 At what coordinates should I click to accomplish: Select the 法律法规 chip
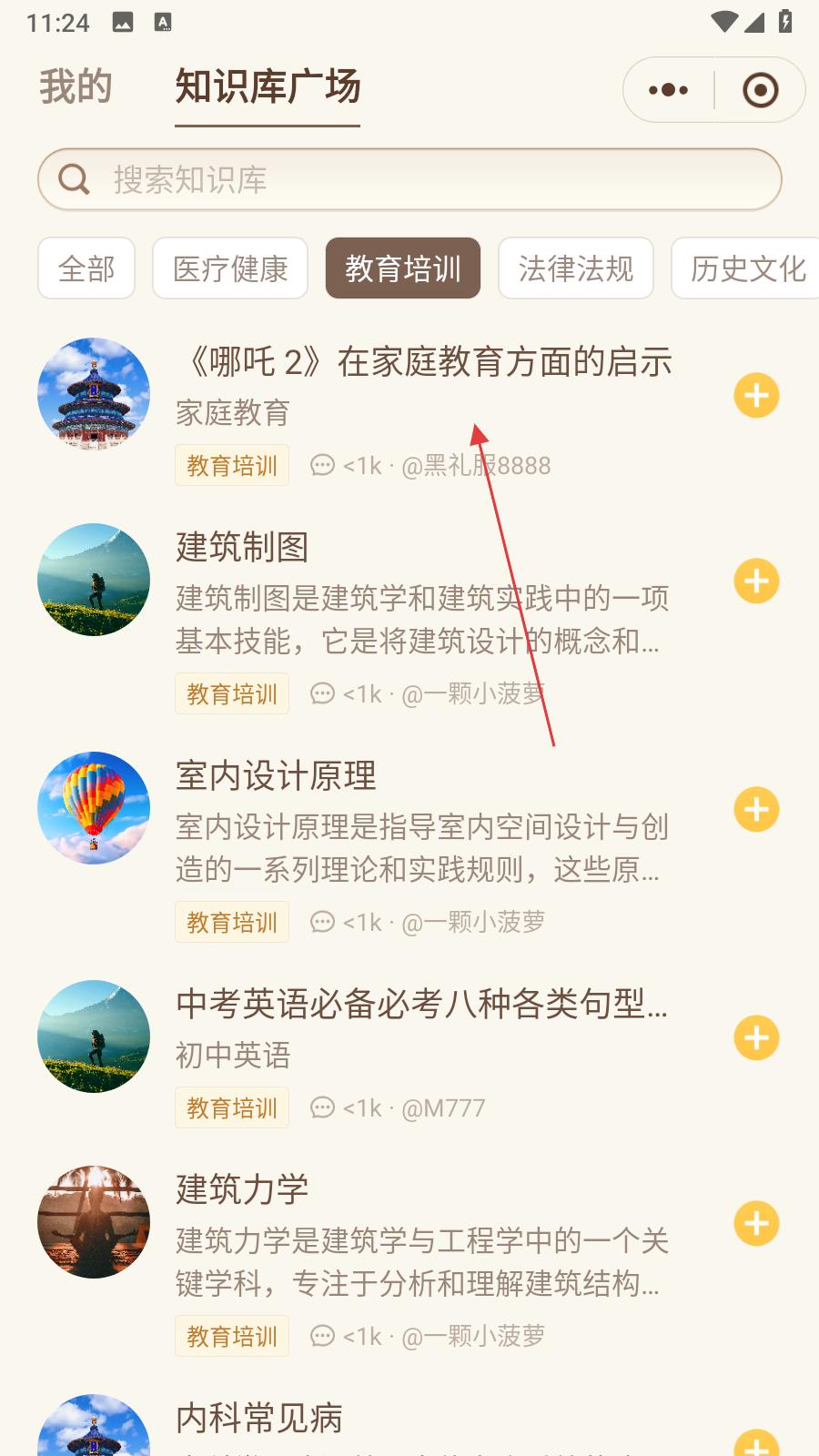pos(576,268)
